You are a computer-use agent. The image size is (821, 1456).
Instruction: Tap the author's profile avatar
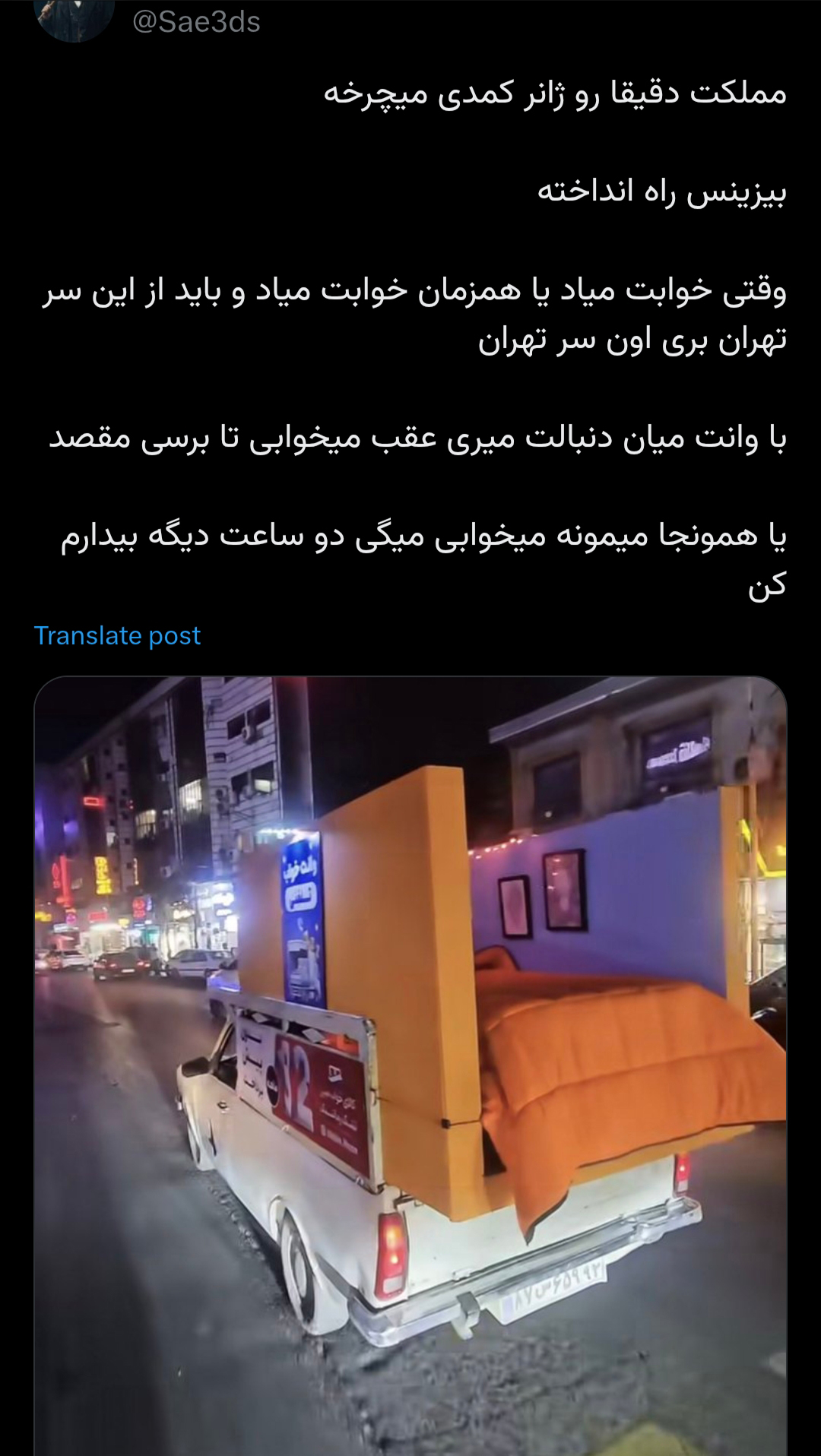[x=74, y=18]
